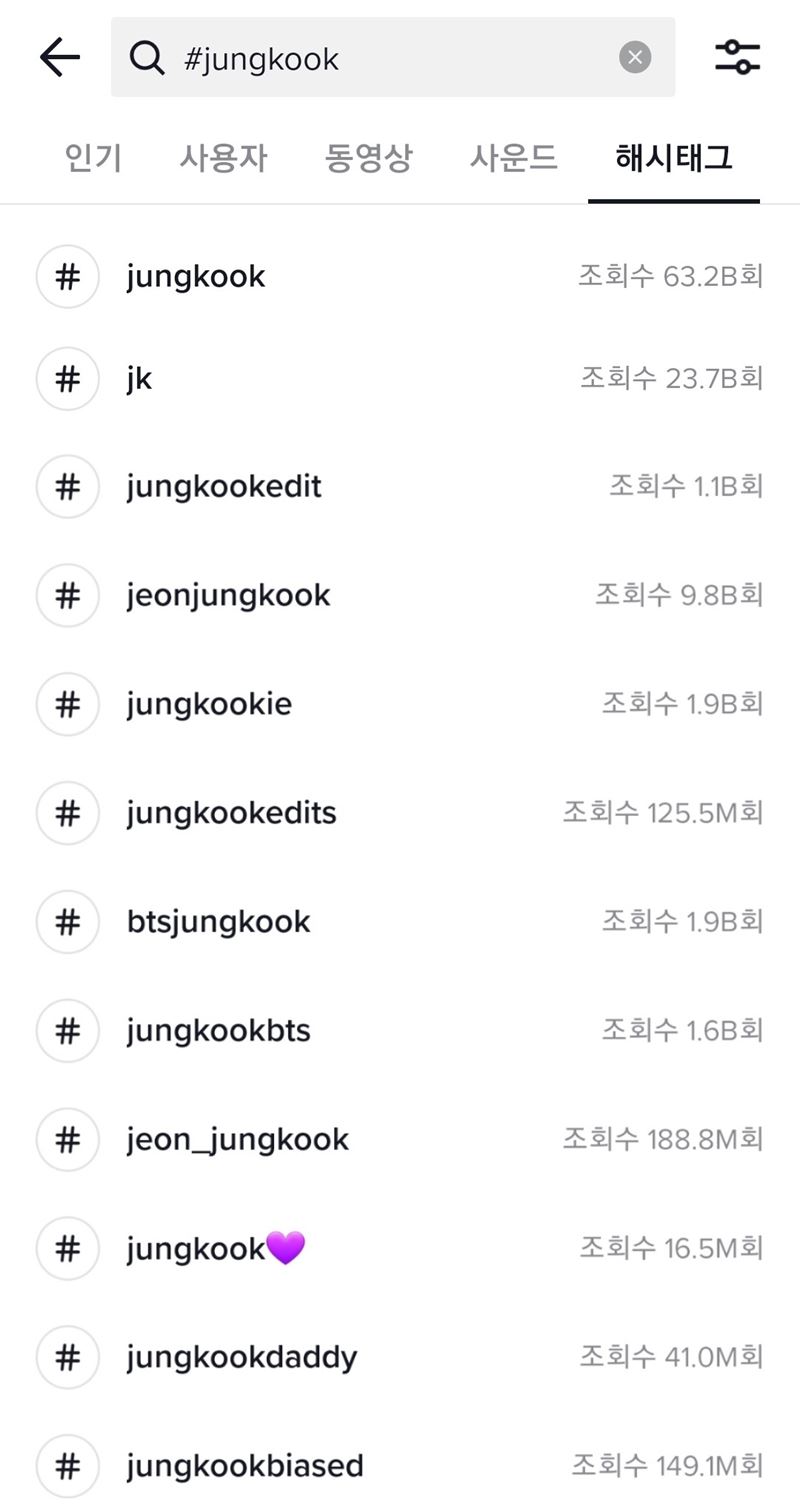Select the 해시태그 tab
Image resolution: width=800 pixels, height=1512 pixels.
point(674,158)
